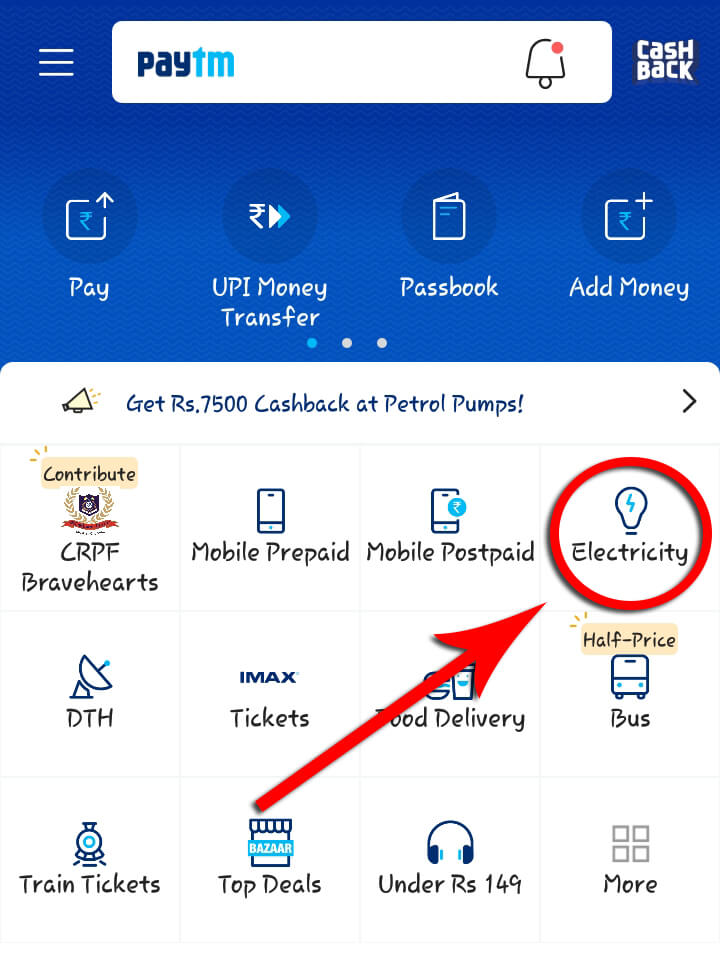Browse Top Deals bazaar

tap(270, 860)
